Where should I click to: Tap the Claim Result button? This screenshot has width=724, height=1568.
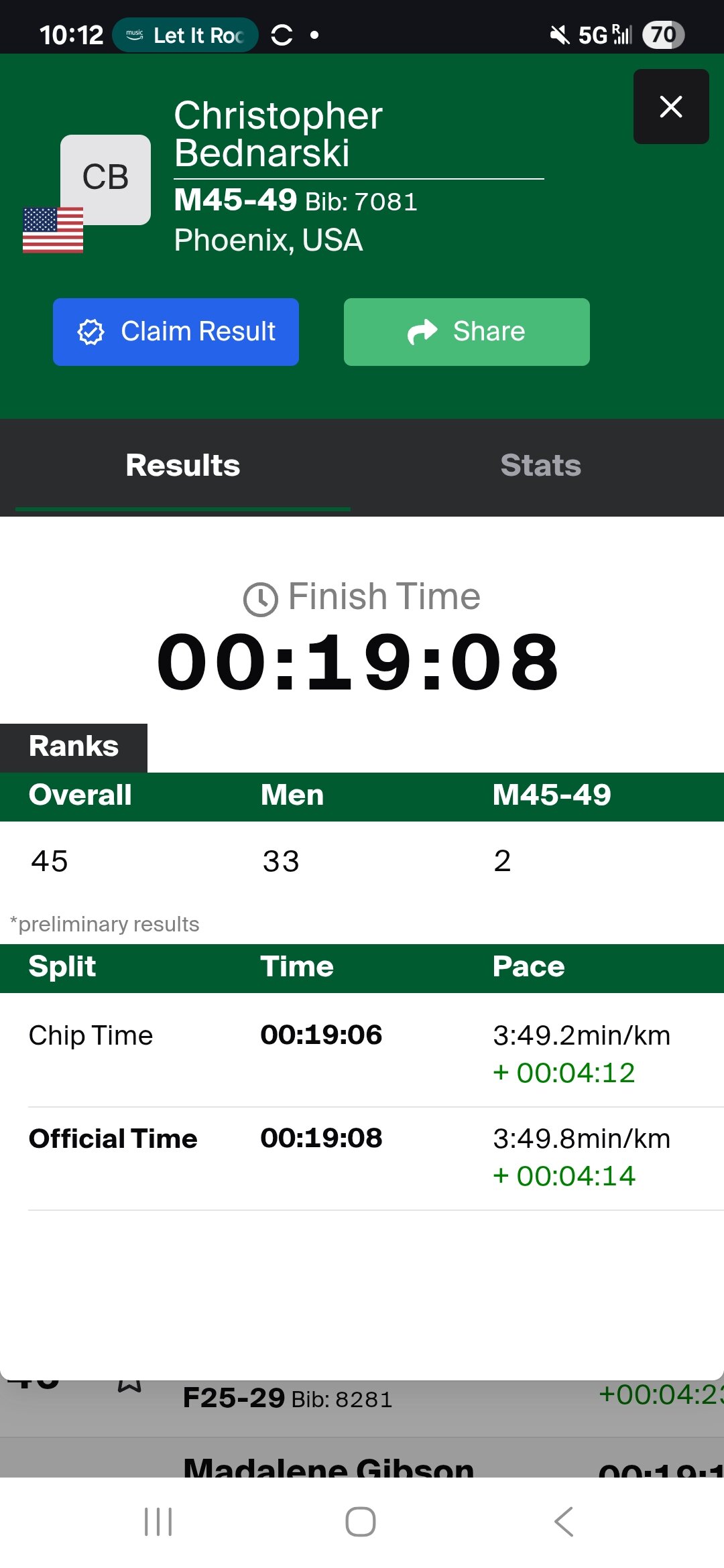click(x=176, y=332)
